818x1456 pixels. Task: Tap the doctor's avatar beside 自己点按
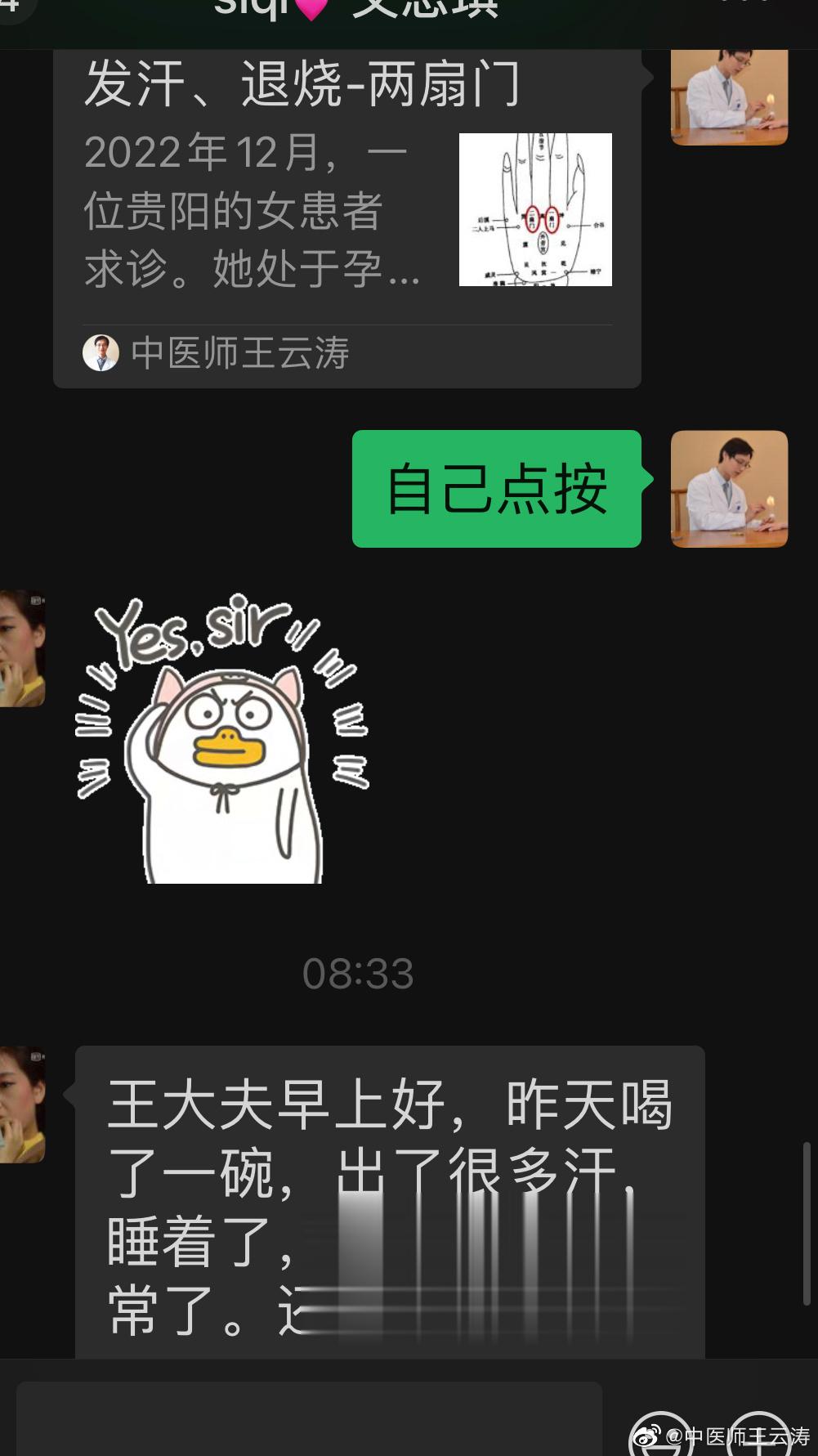point(729,489)
